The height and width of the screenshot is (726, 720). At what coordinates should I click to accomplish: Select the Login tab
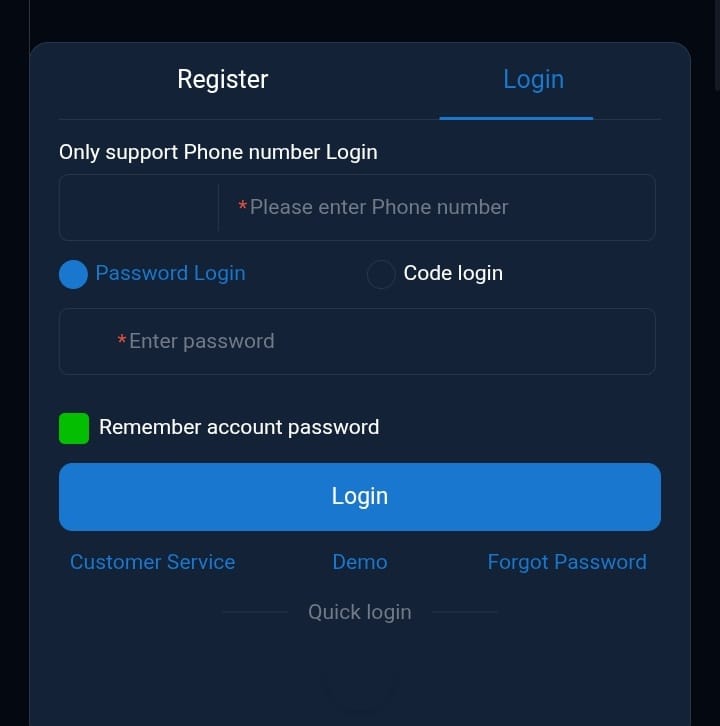pos(533,80)
